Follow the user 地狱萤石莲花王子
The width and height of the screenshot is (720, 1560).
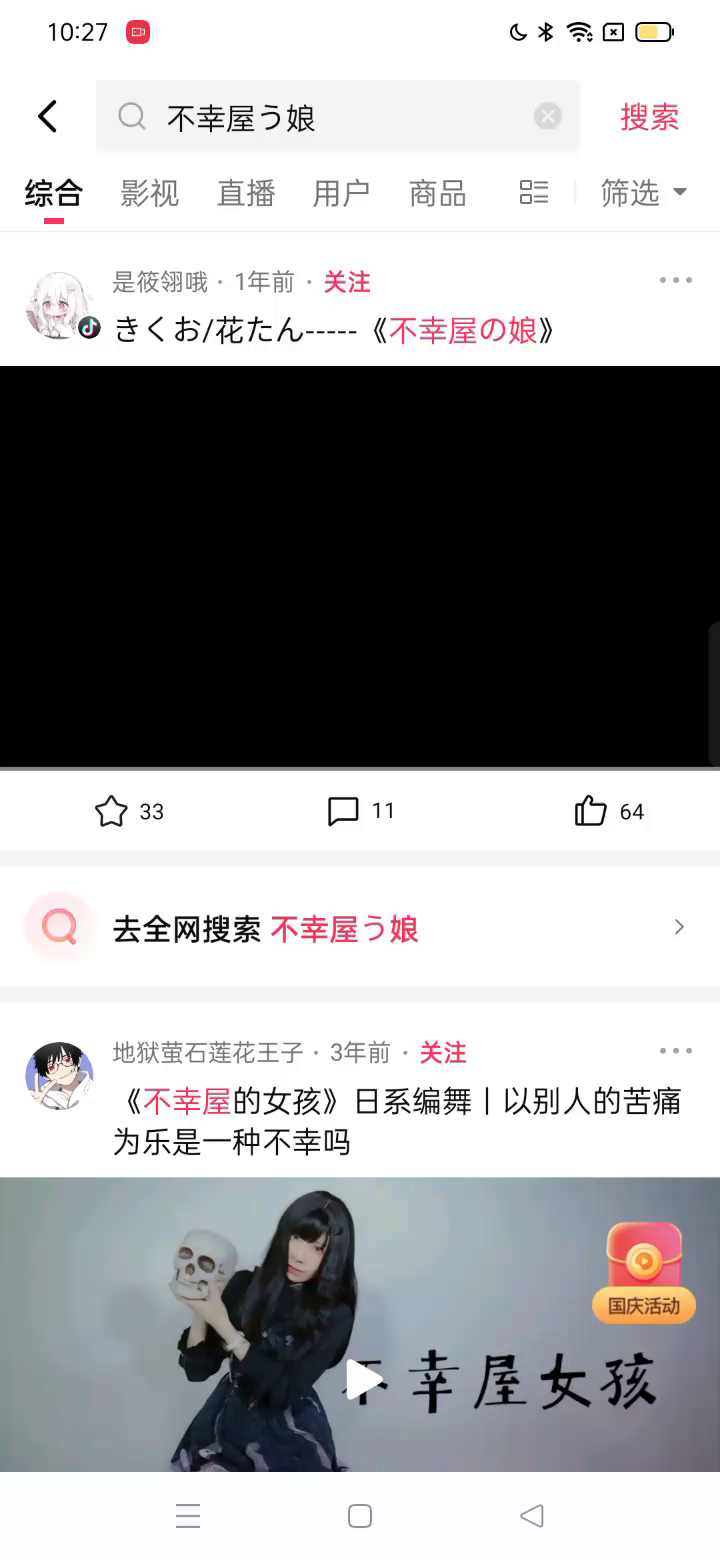click(x=443, y=1052)
